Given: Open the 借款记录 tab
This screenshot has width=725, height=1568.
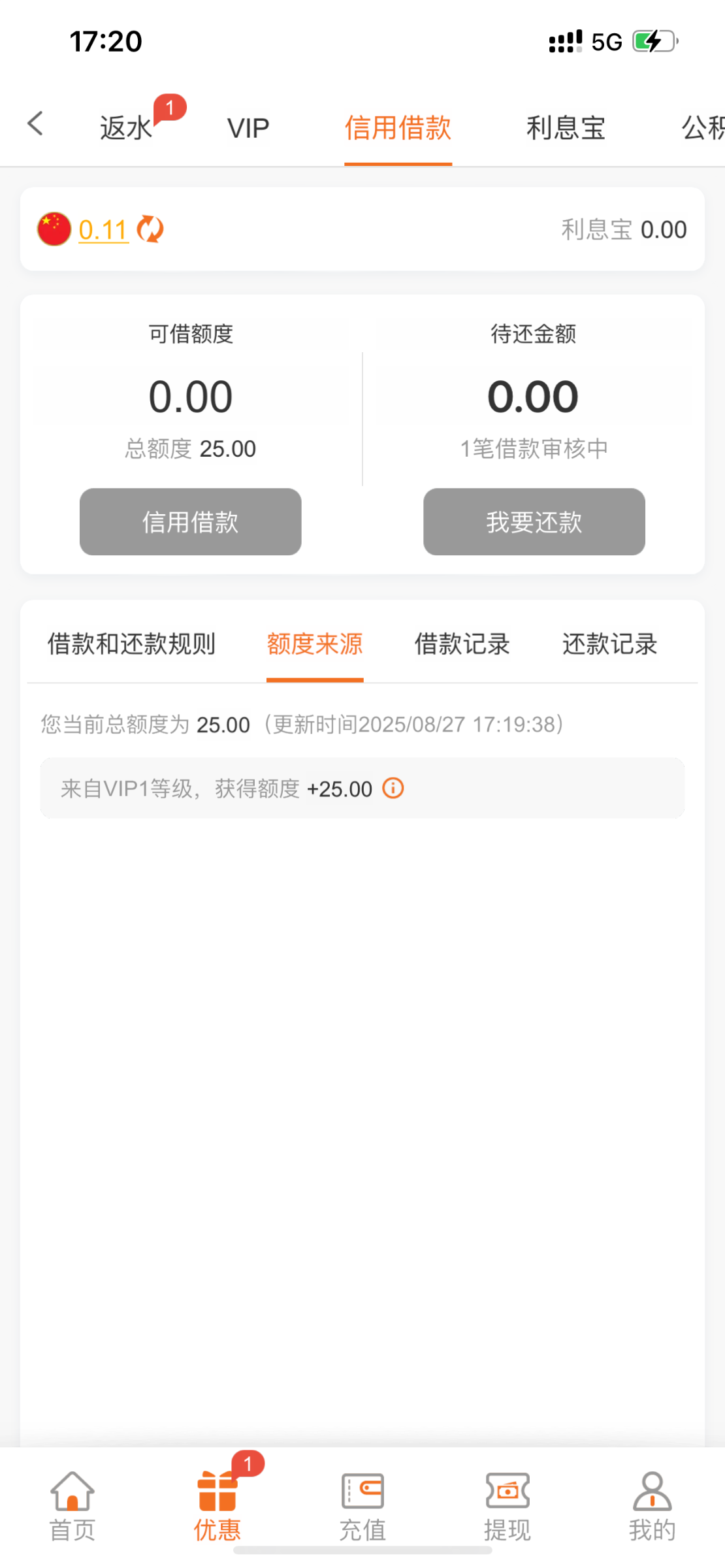Looking at the screenshot, I should pyautogui.click(x=462, y=644).
